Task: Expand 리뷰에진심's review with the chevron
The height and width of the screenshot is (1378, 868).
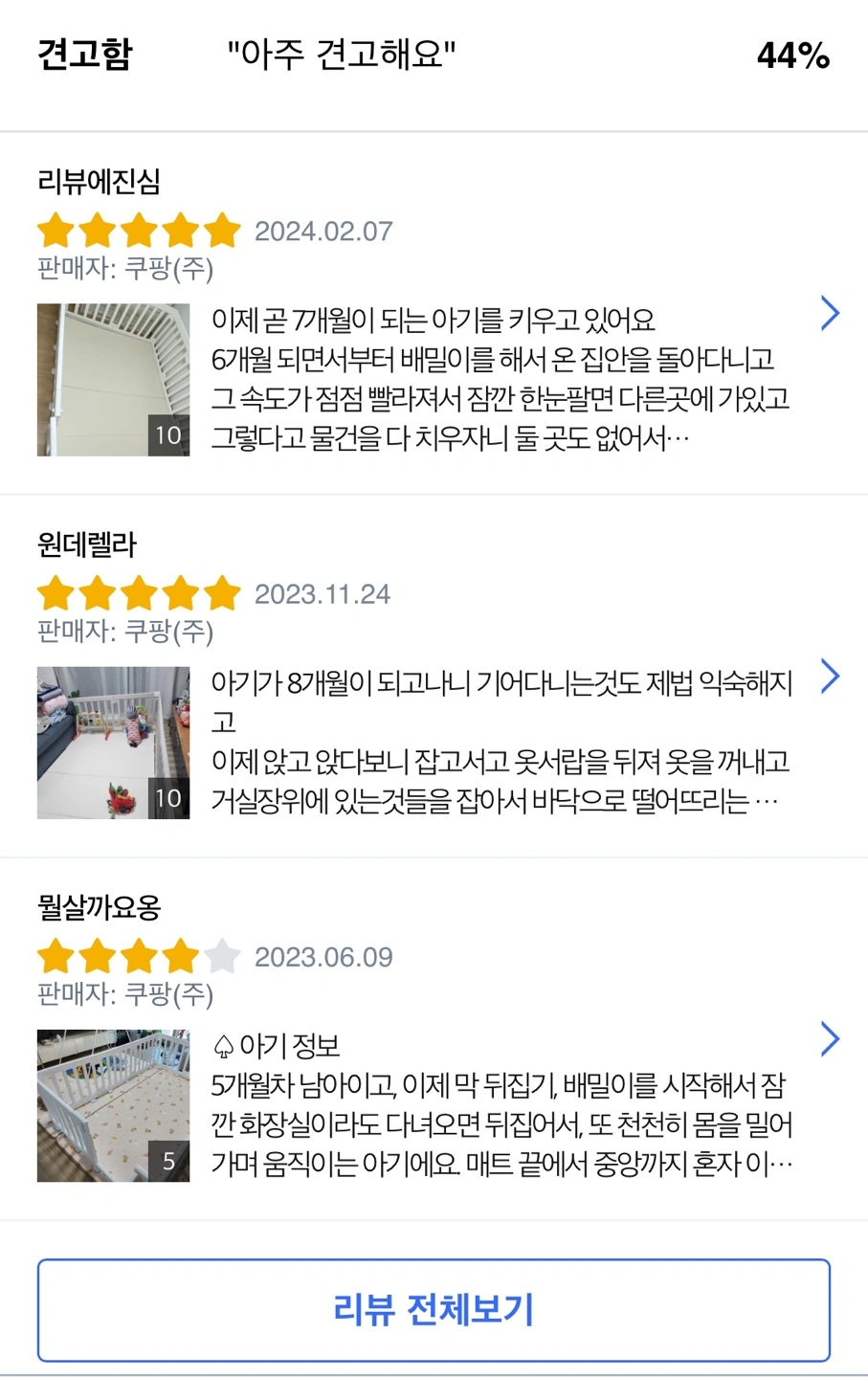Action: [x=830, y=313]
